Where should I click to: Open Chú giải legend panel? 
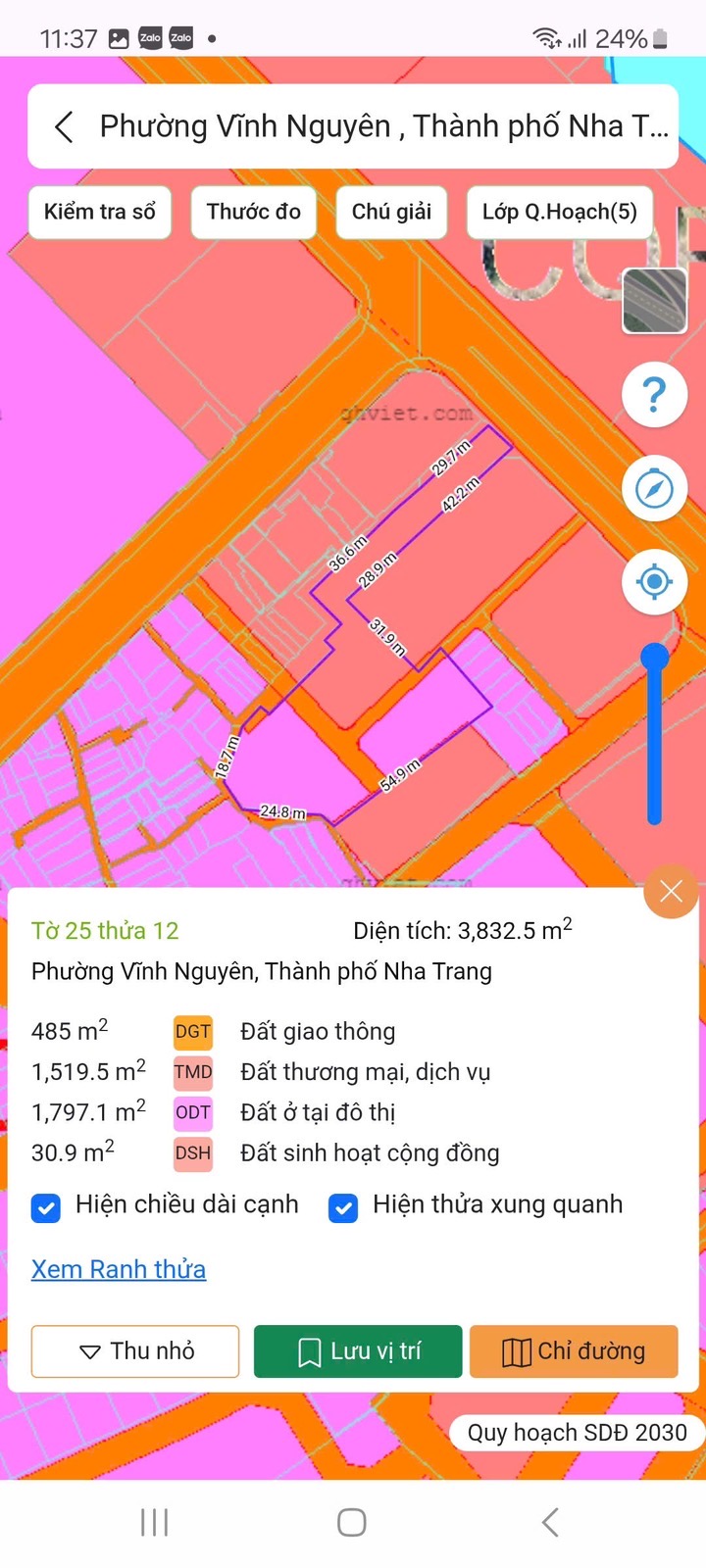coord(391,212)
